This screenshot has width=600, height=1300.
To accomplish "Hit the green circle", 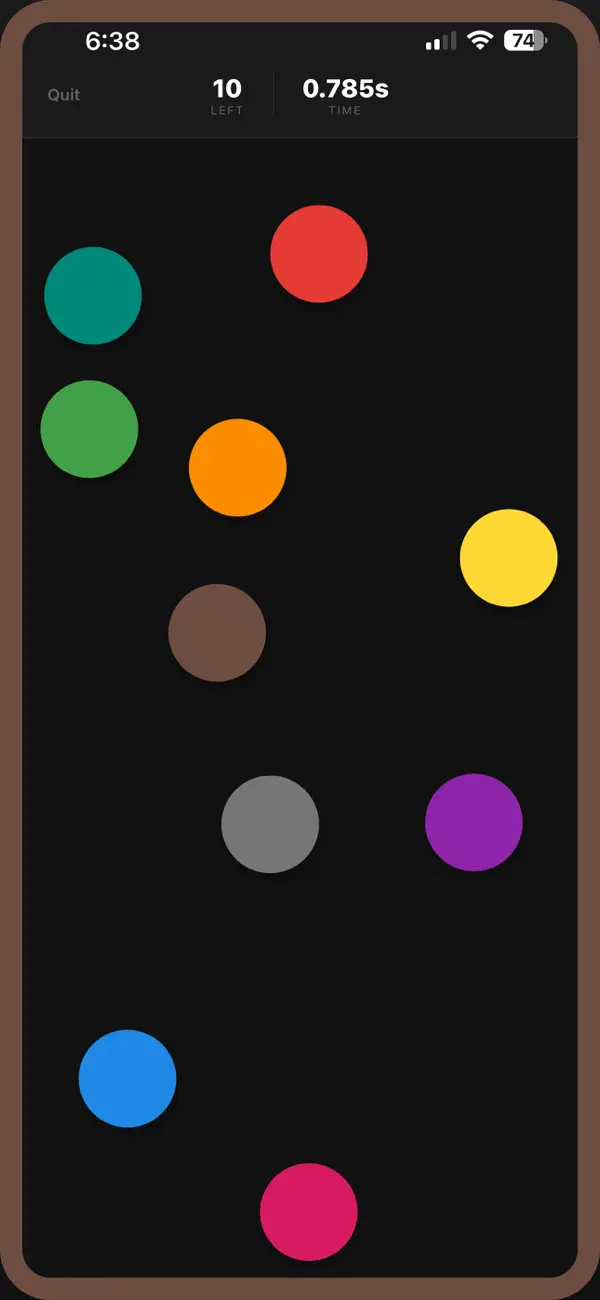I will click(89, 429).
